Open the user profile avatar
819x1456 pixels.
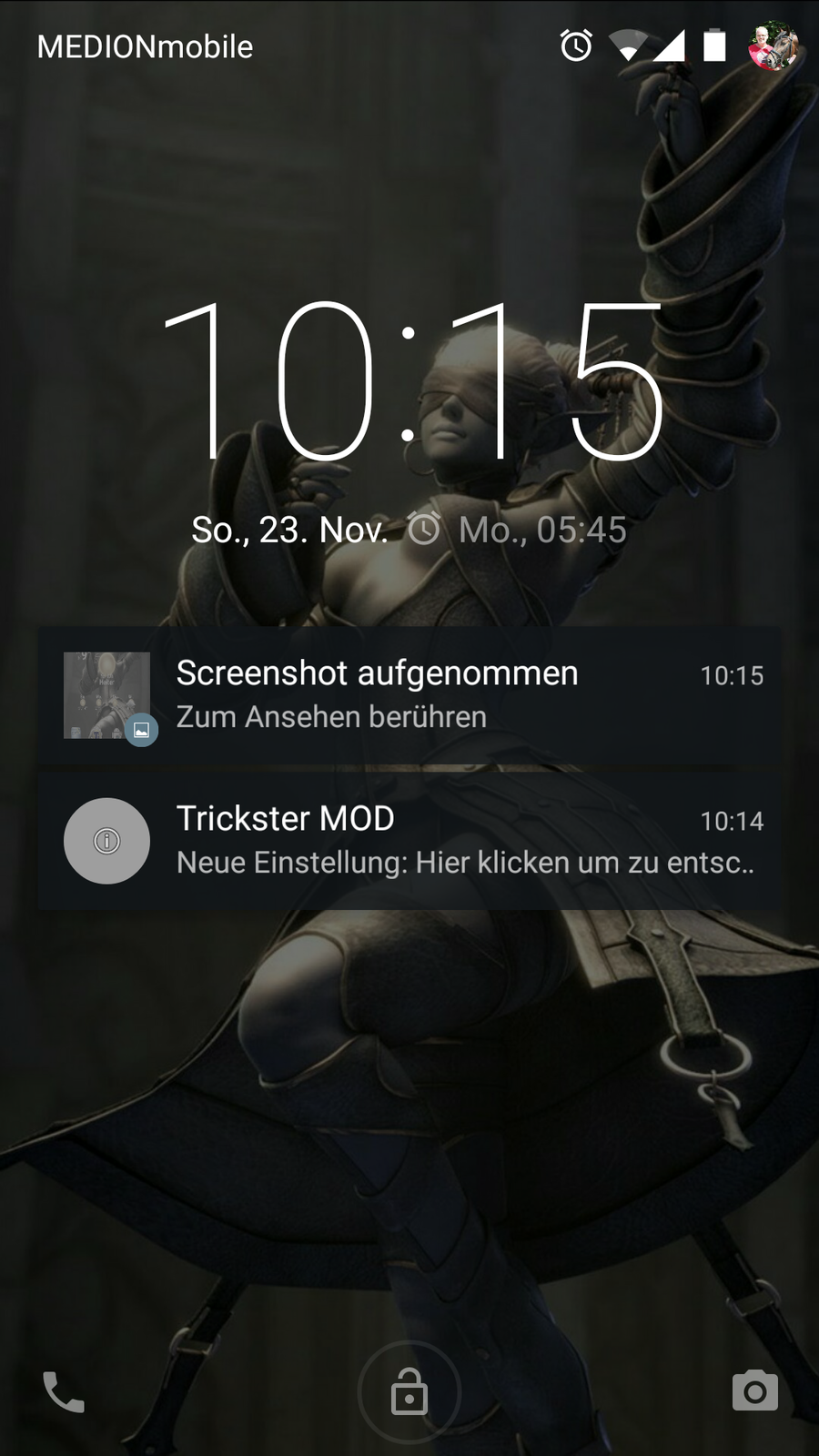click(x=773, y=46)
